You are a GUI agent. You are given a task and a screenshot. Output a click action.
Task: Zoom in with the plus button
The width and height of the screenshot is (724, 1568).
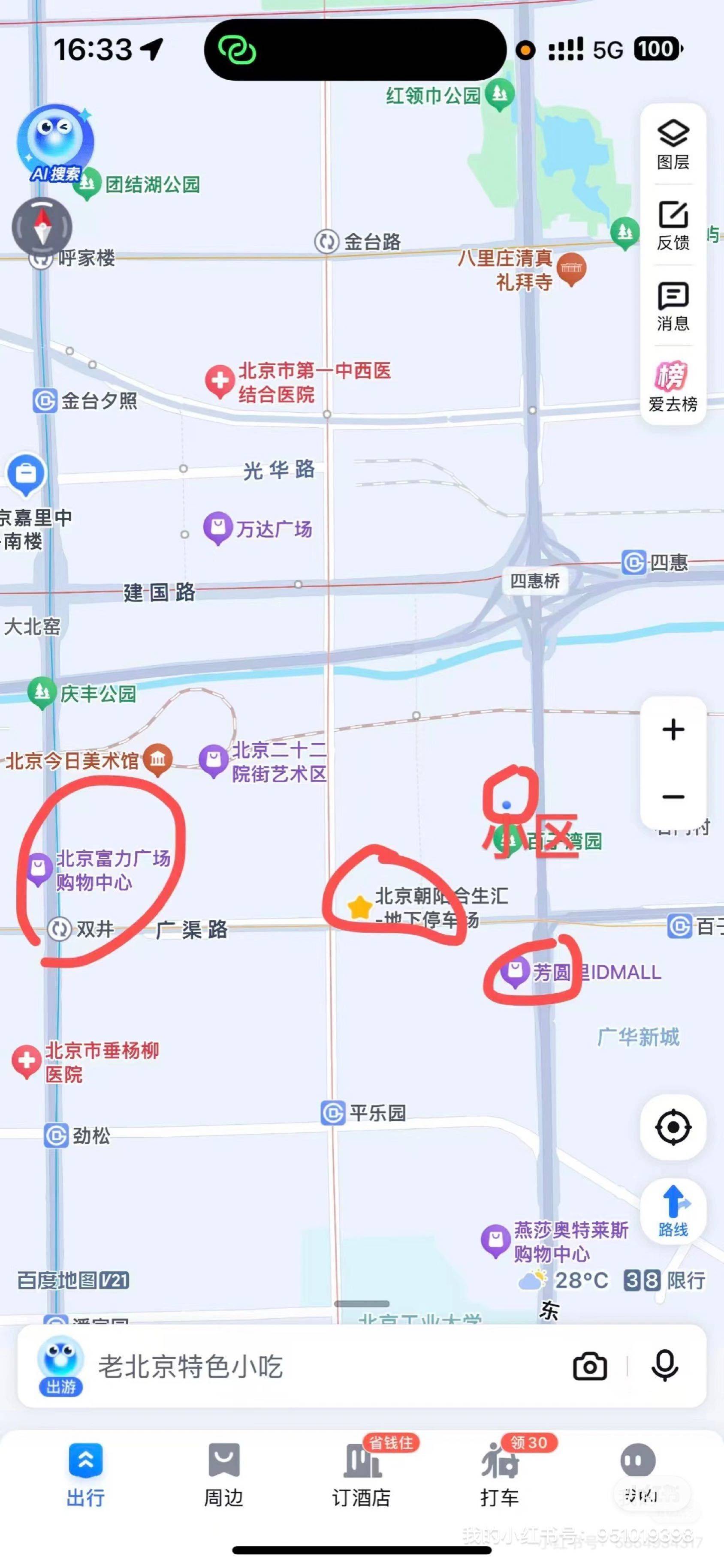(673, 729)
